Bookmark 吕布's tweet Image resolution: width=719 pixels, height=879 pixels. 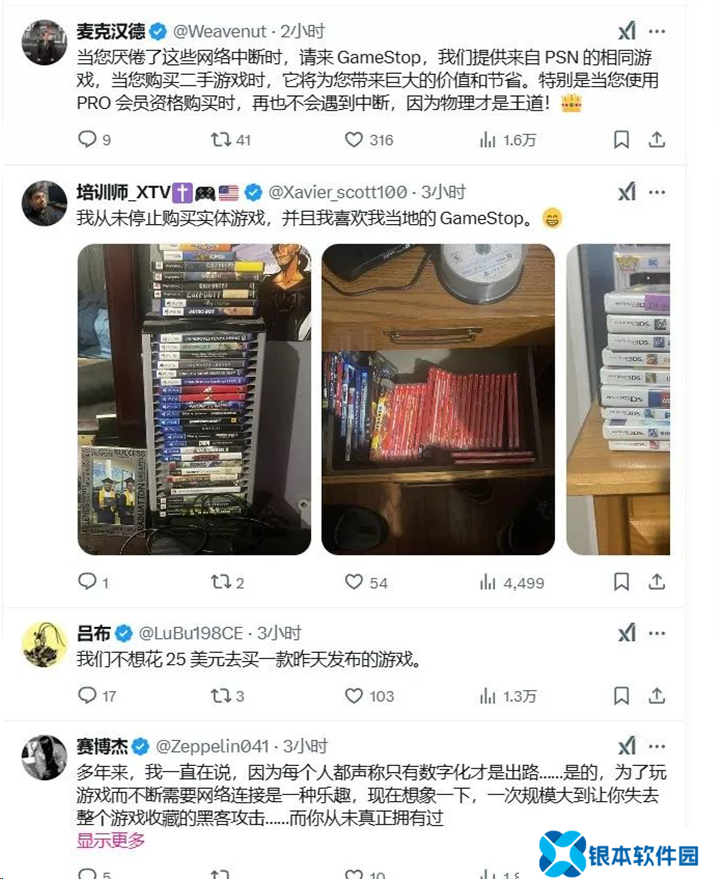[621, 695]
